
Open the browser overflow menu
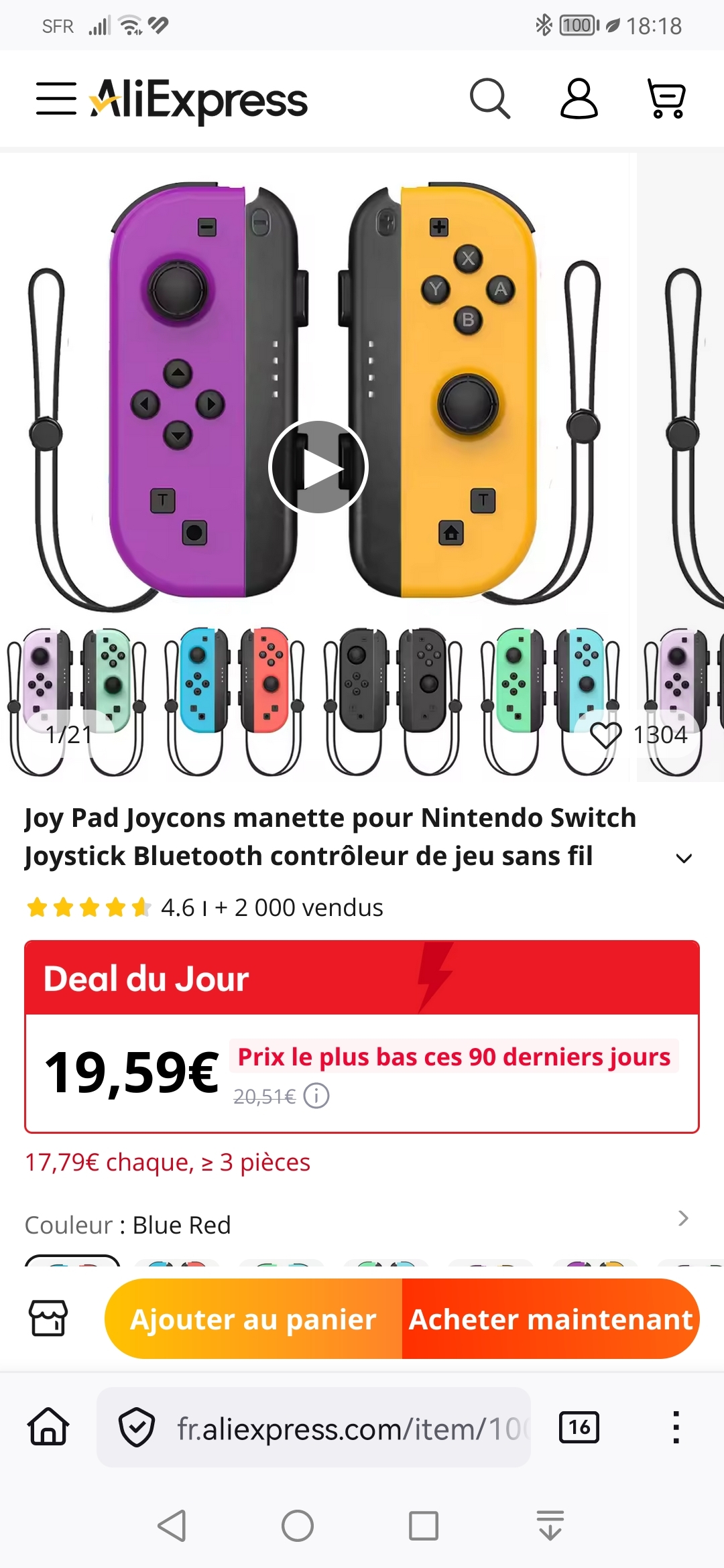[676, 1427]
